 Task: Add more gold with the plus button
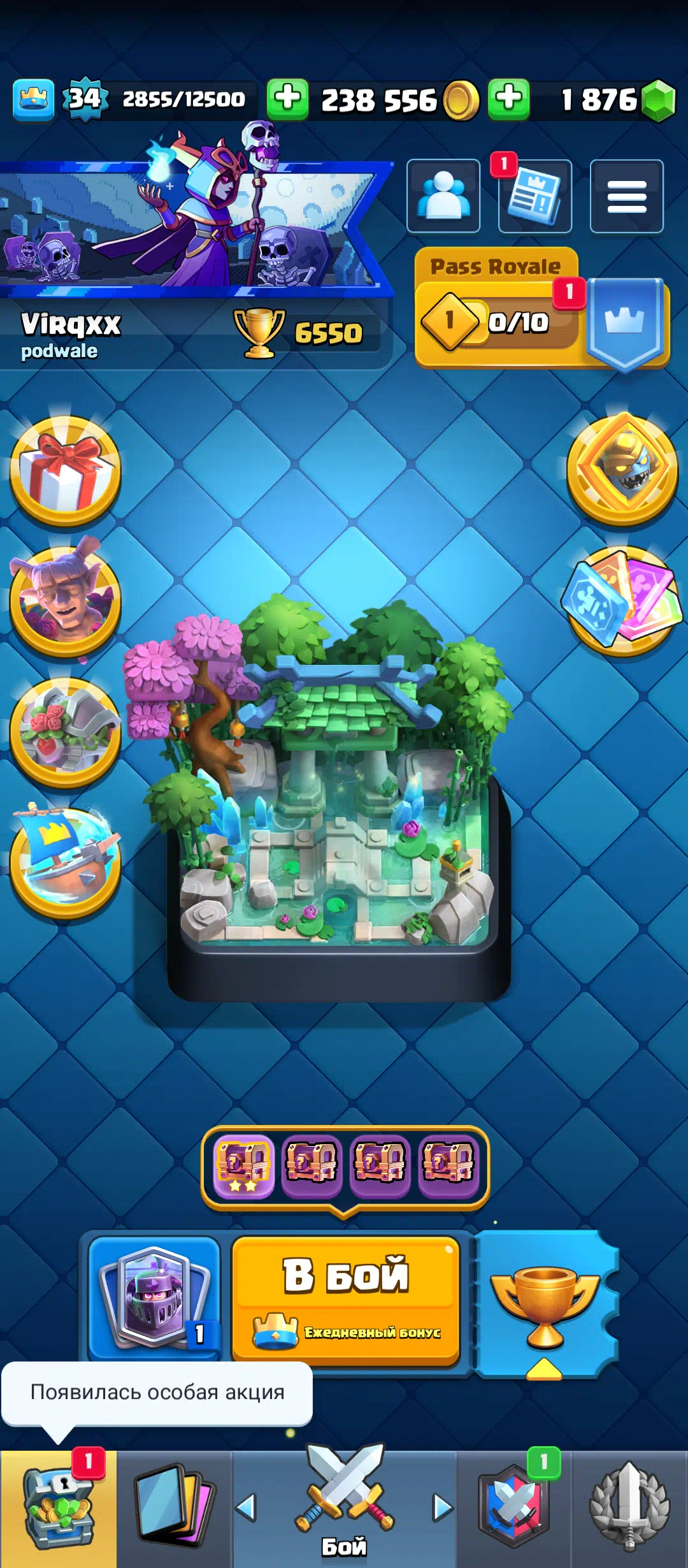(287, 99)
